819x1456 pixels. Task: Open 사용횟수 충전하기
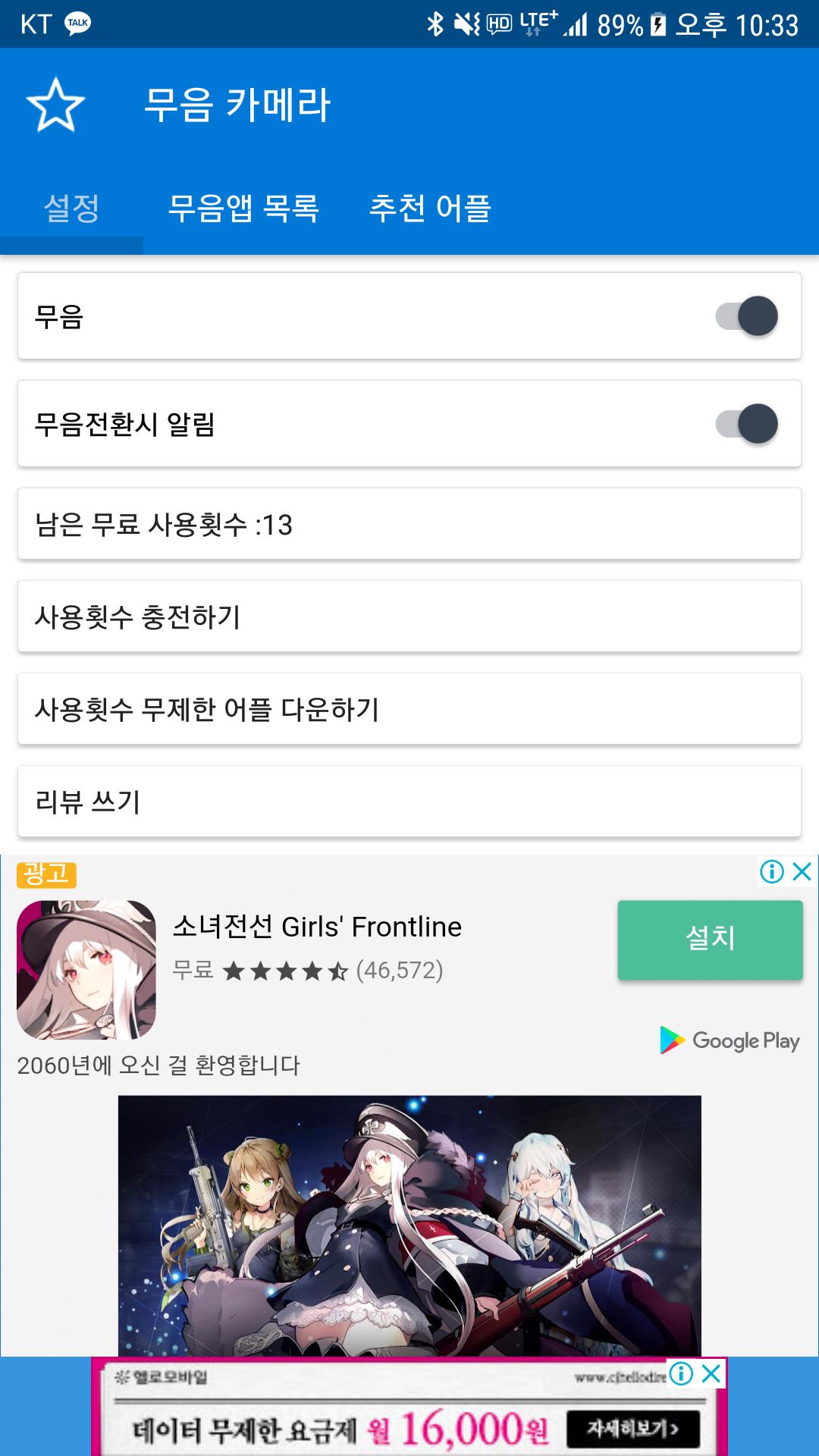coord(409,617)
